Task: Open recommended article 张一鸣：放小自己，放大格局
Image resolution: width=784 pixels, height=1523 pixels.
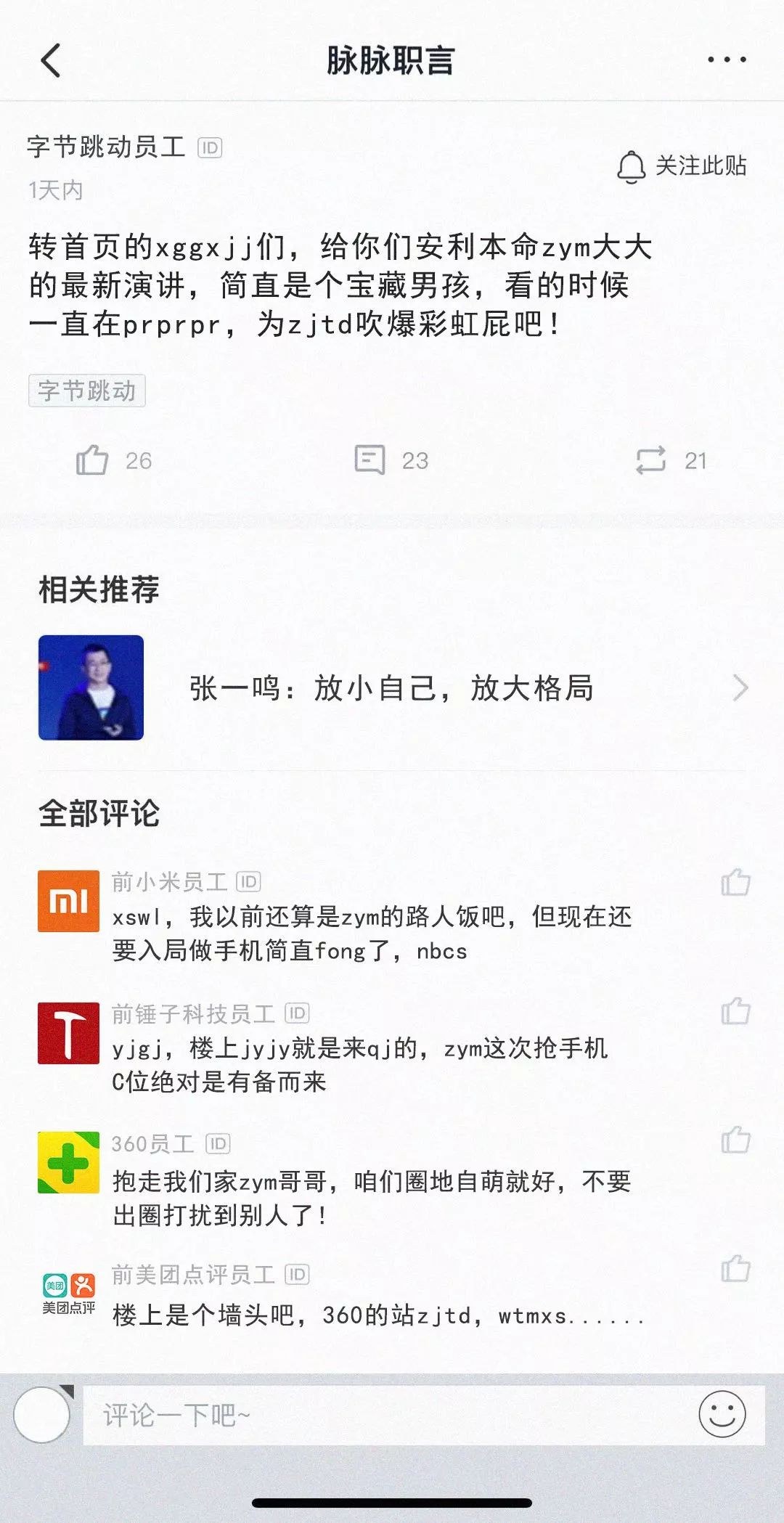Action: (392, 687)
